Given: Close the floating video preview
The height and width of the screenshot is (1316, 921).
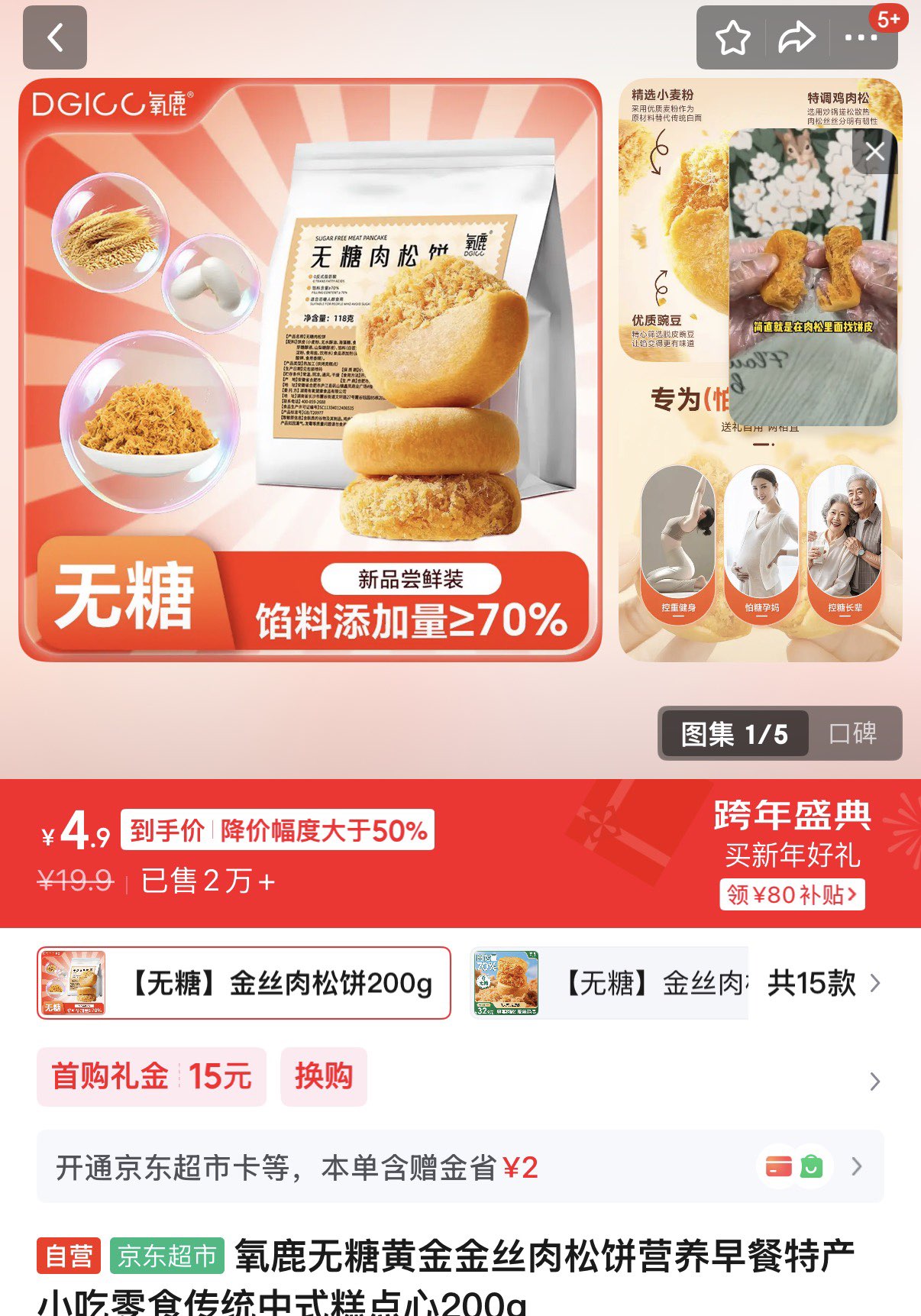Looking at the screenshot, I should (x=874, y=151).
